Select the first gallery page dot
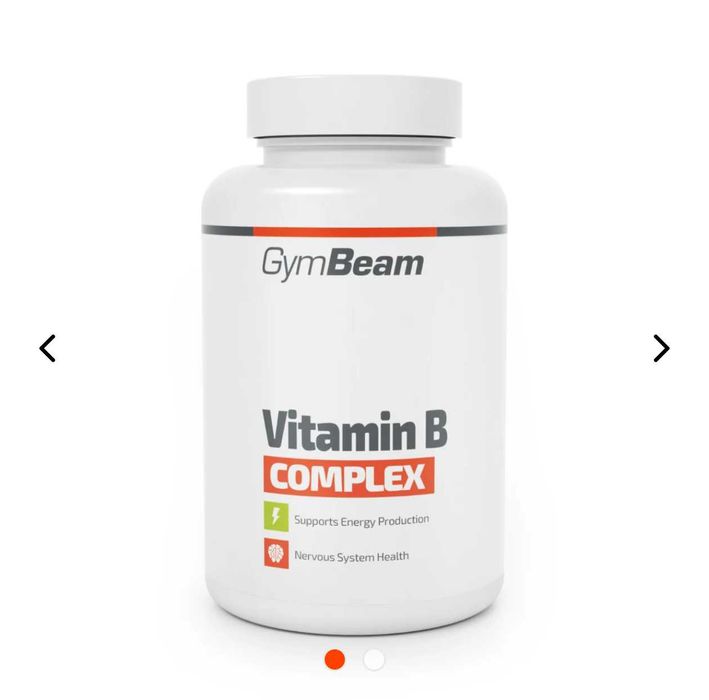The width and height of the screenshot is (709, 700). click(x=335, y=659)
